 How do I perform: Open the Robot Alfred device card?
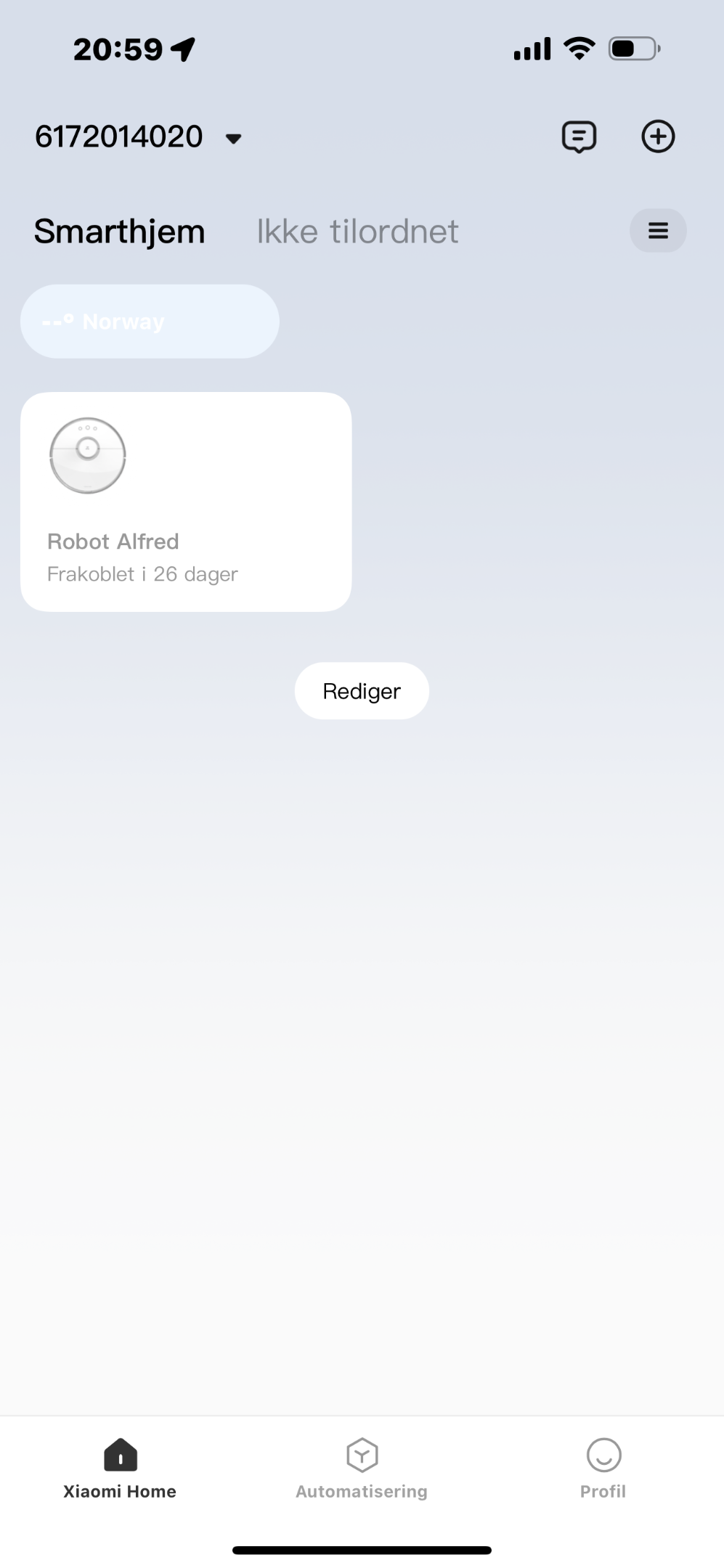186,502
